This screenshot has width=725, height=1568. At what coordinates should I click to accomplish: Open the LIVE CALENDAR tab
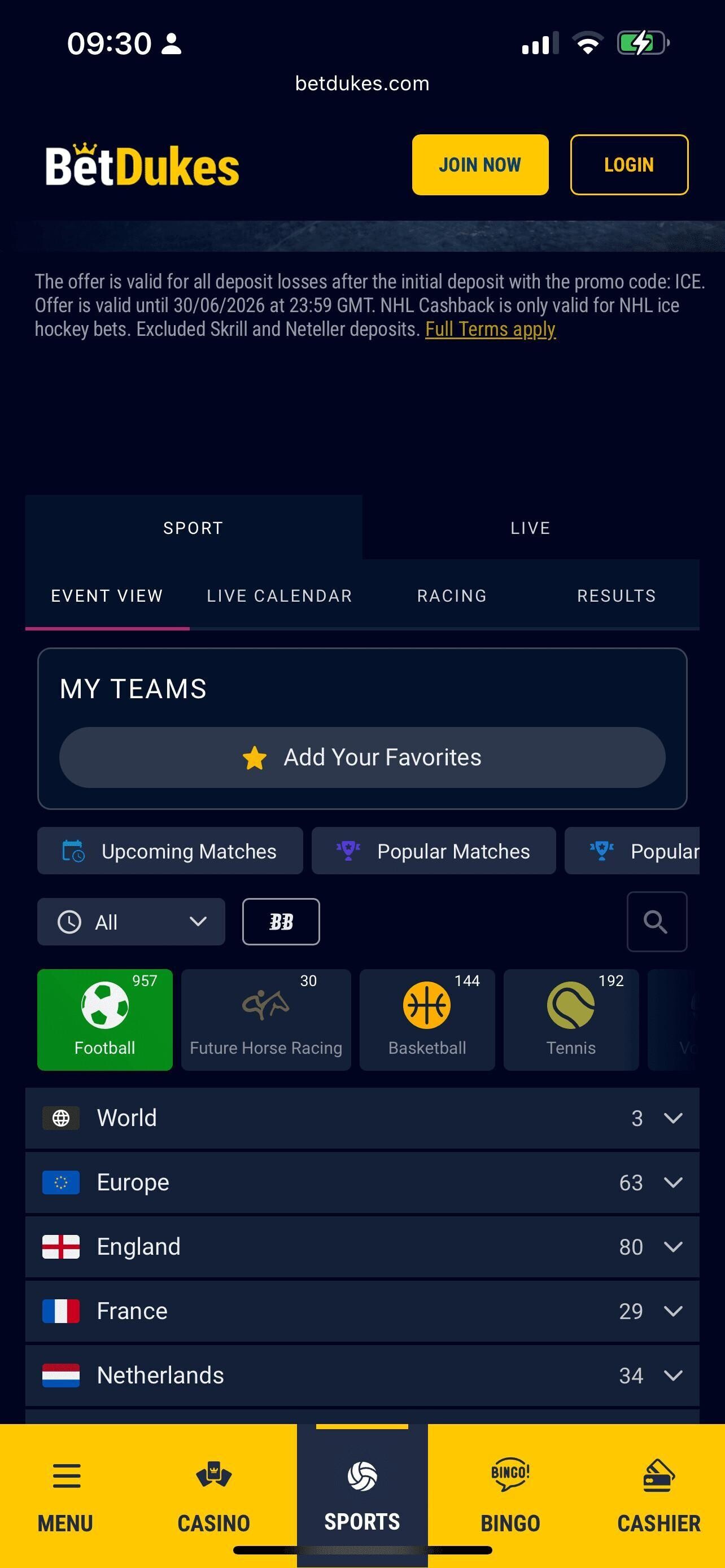point(279,595)
